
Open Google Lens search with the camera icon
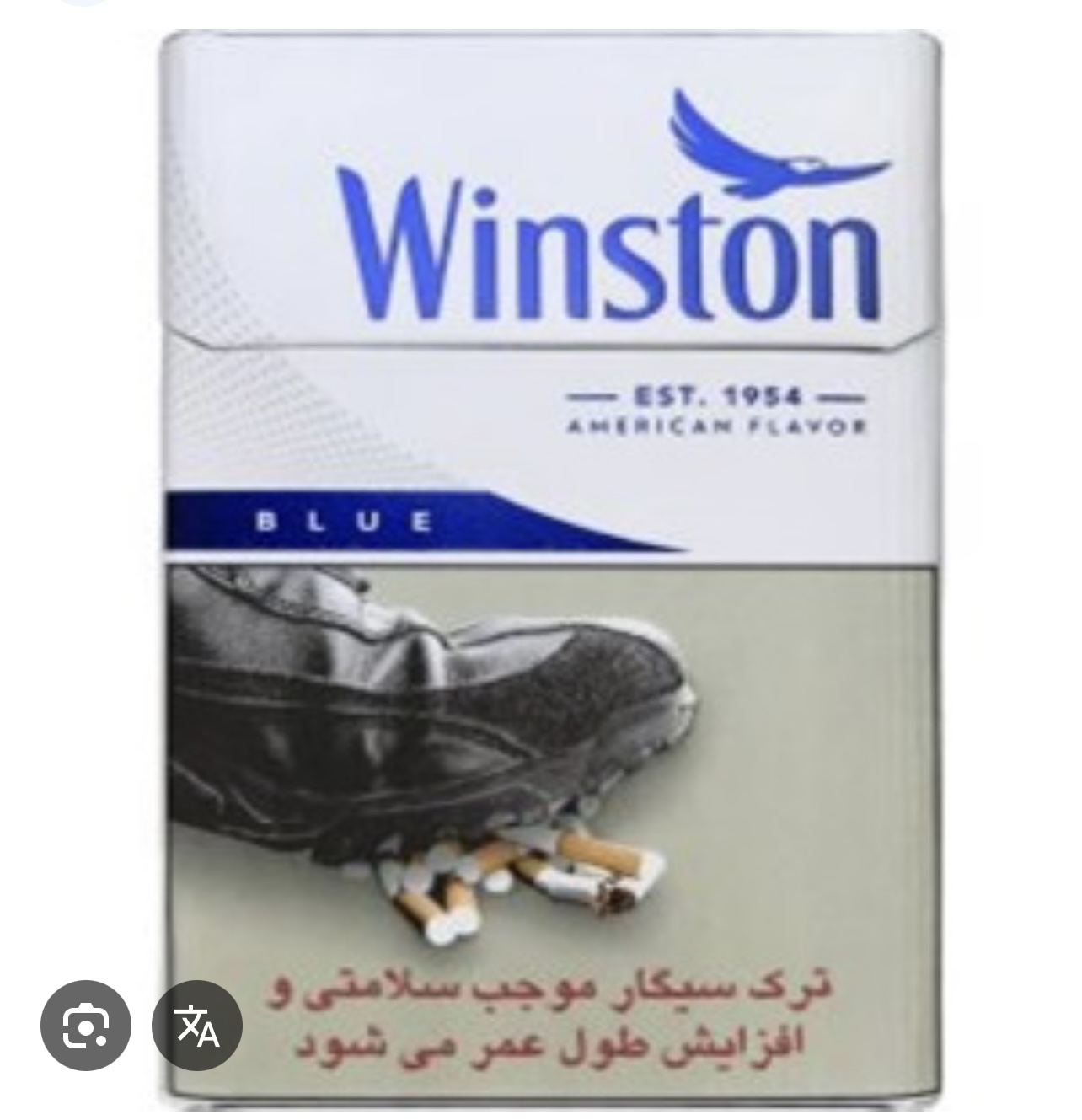pyautogui.click(x=88, y=1026)
